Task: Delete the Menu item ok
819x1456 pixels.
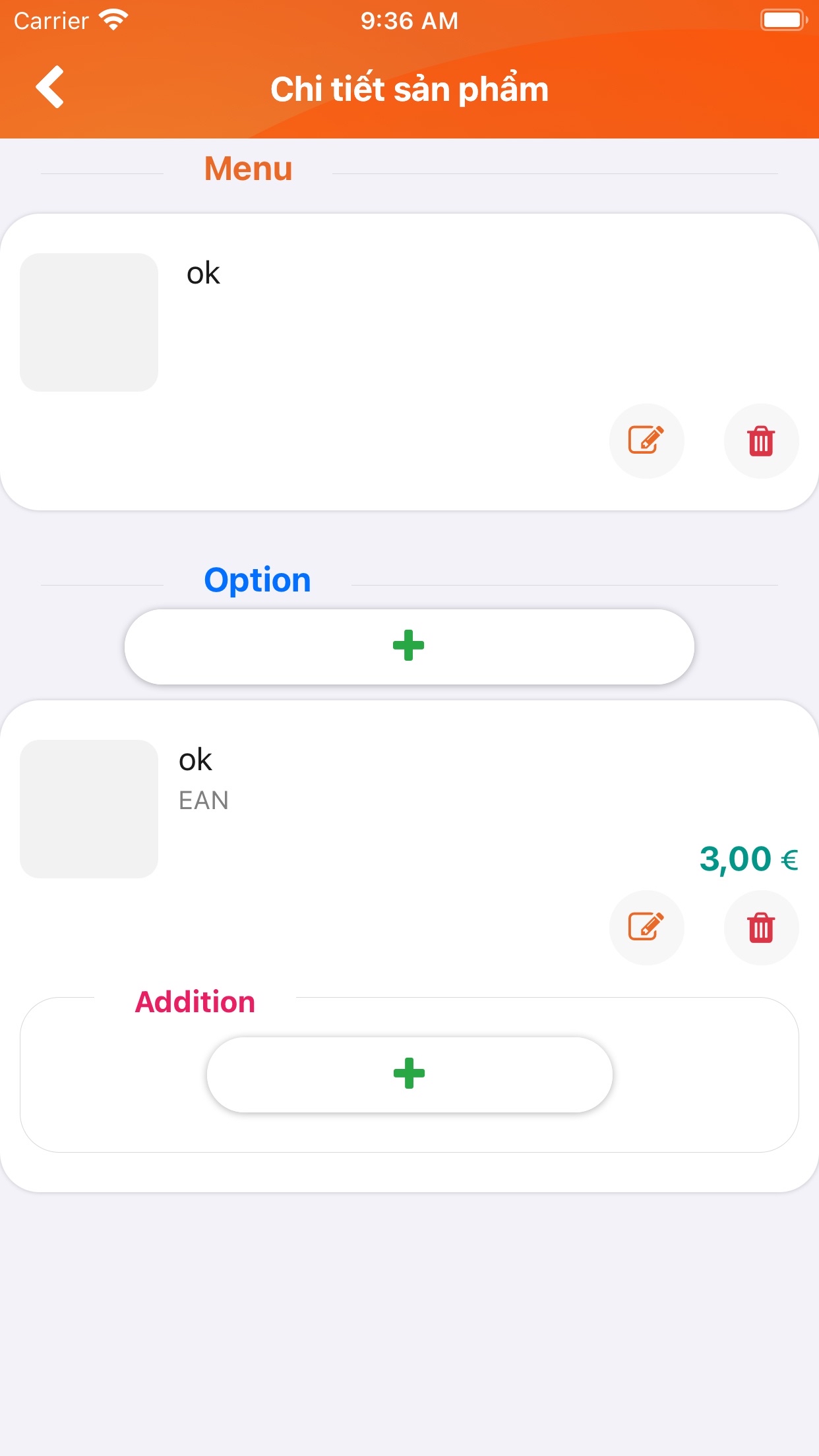Action: [761, 440]
